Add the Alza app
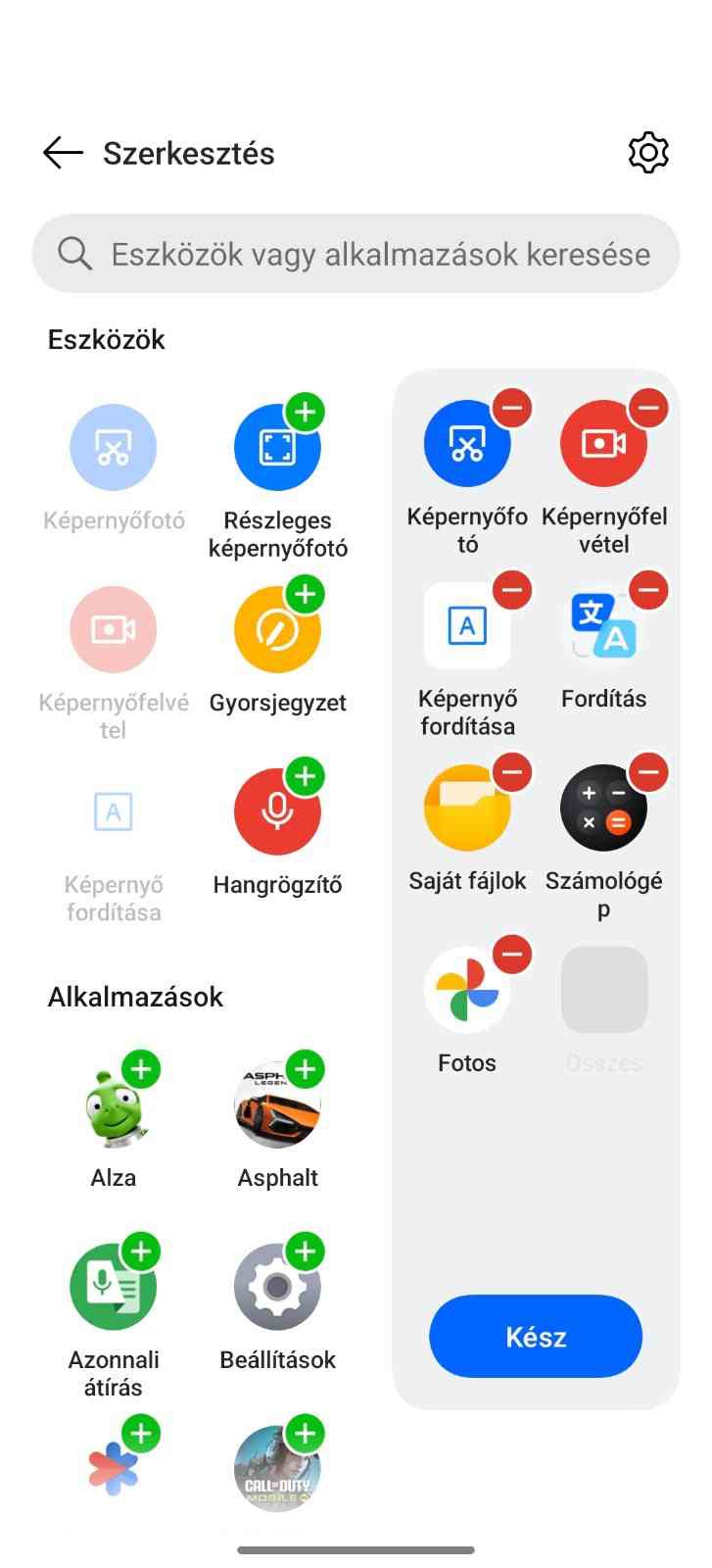This screenshot has width=712, height=1568. [141, 1069]
